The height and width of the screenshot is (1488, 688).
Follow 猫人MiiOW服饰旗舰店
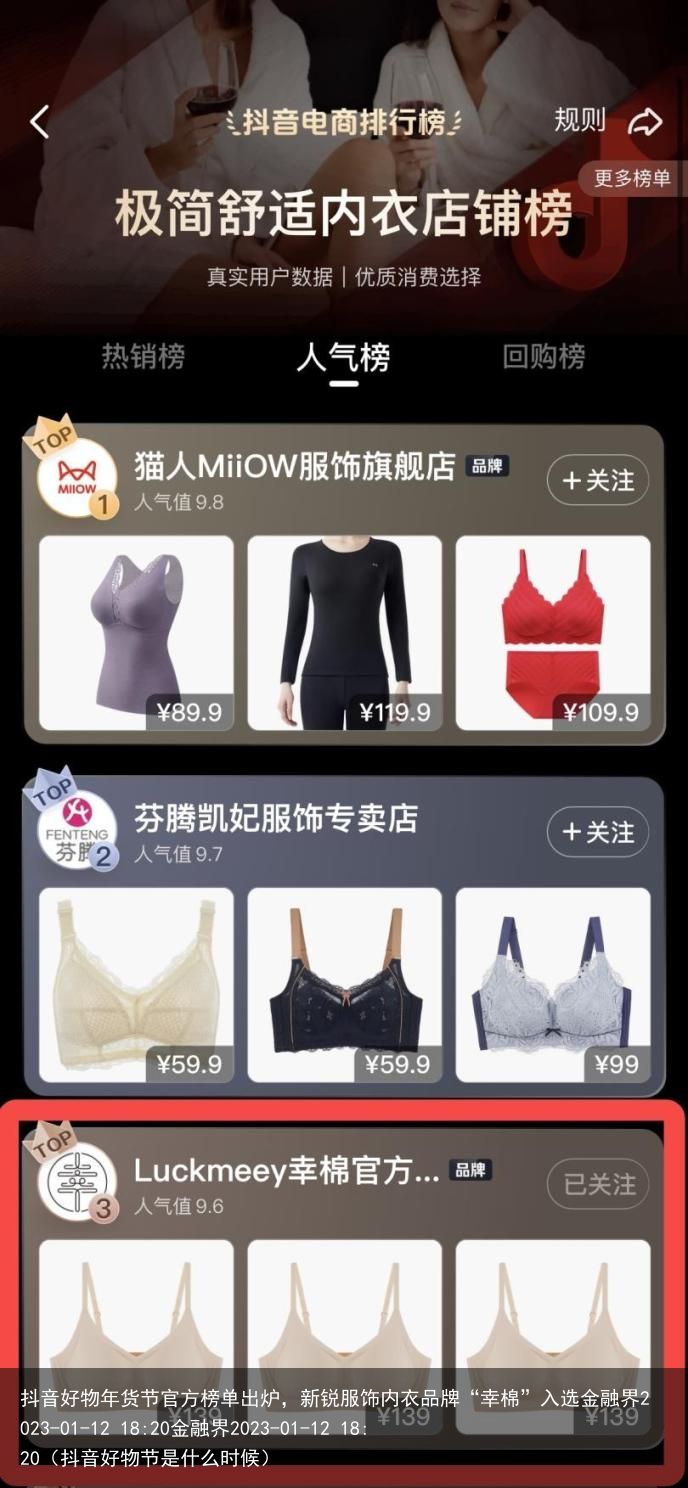[598, 481]
